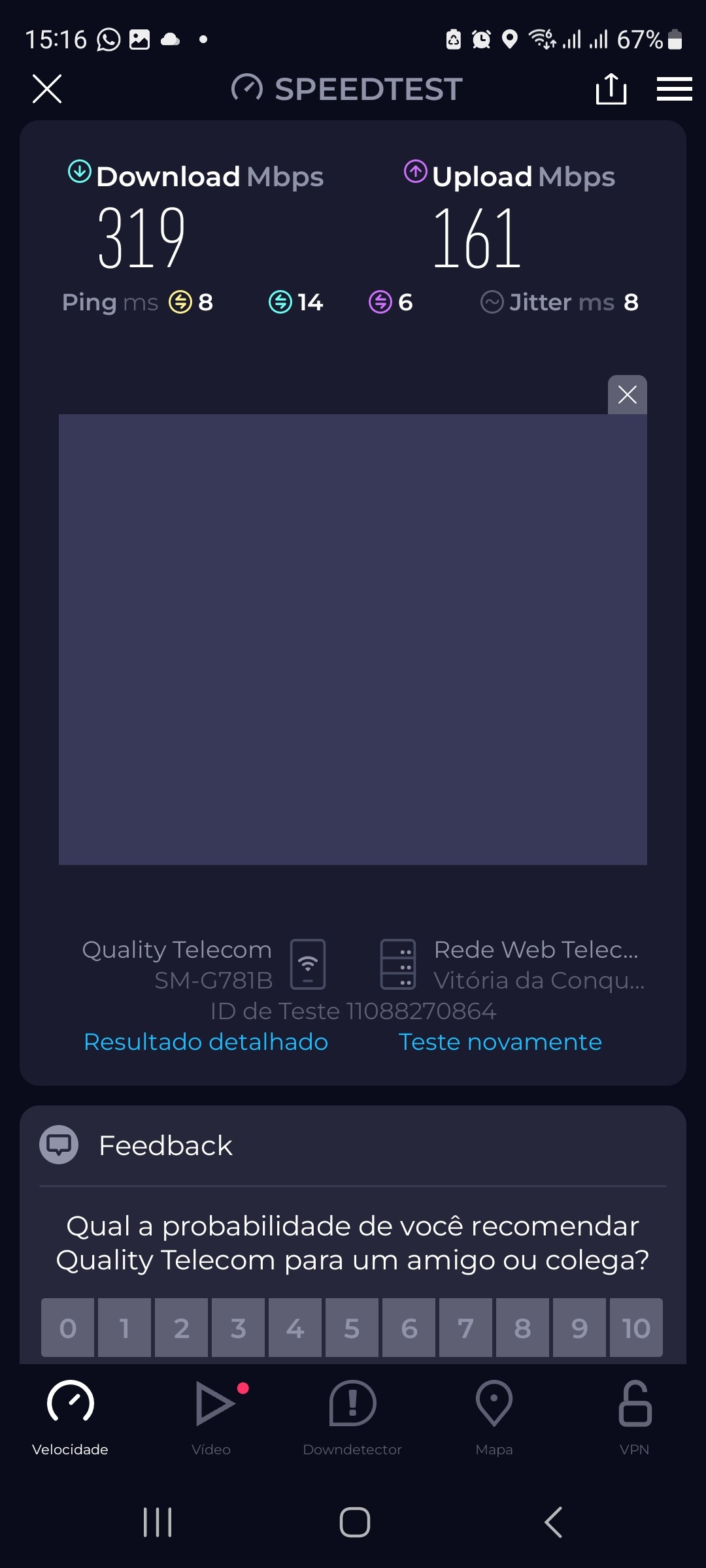706x1568 pixels.
Task: Rate Quality Telecom with score 0
Action: coord(68,1328)
